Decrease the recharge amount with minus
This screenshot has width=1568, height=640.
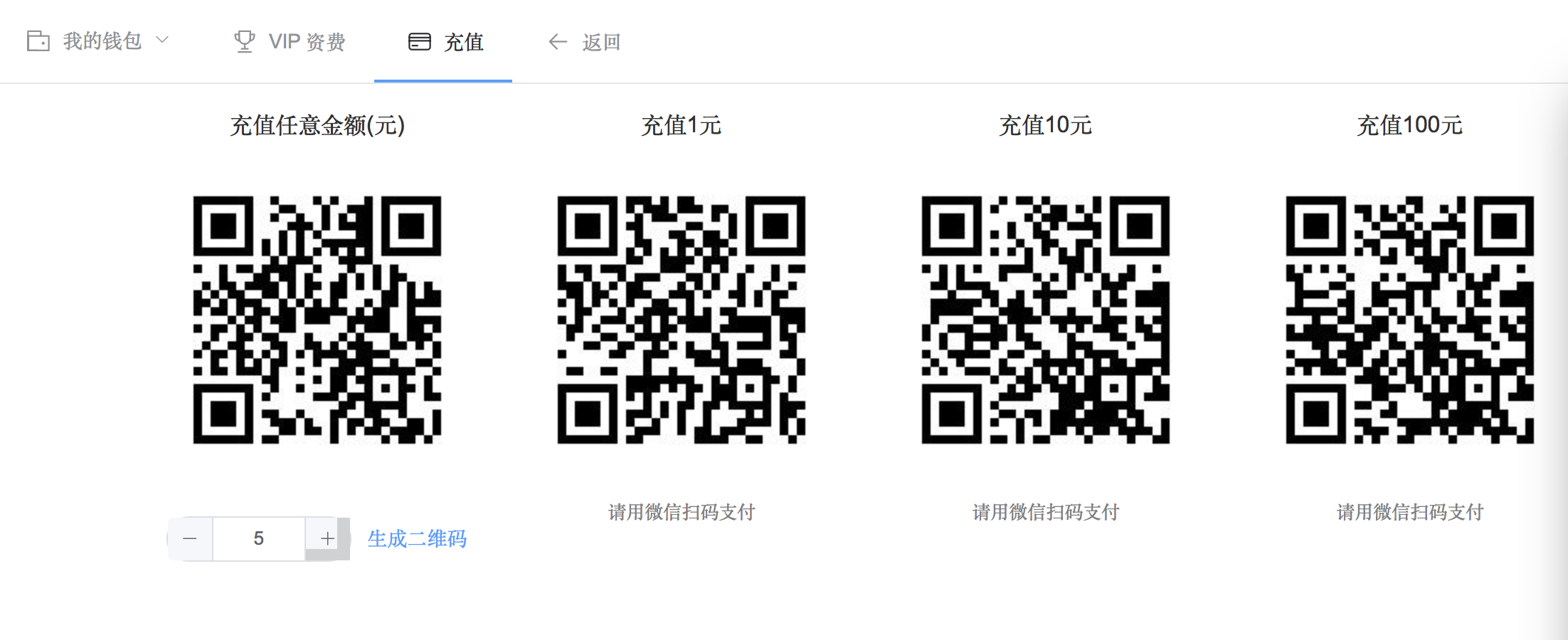(x=190, y=539)
